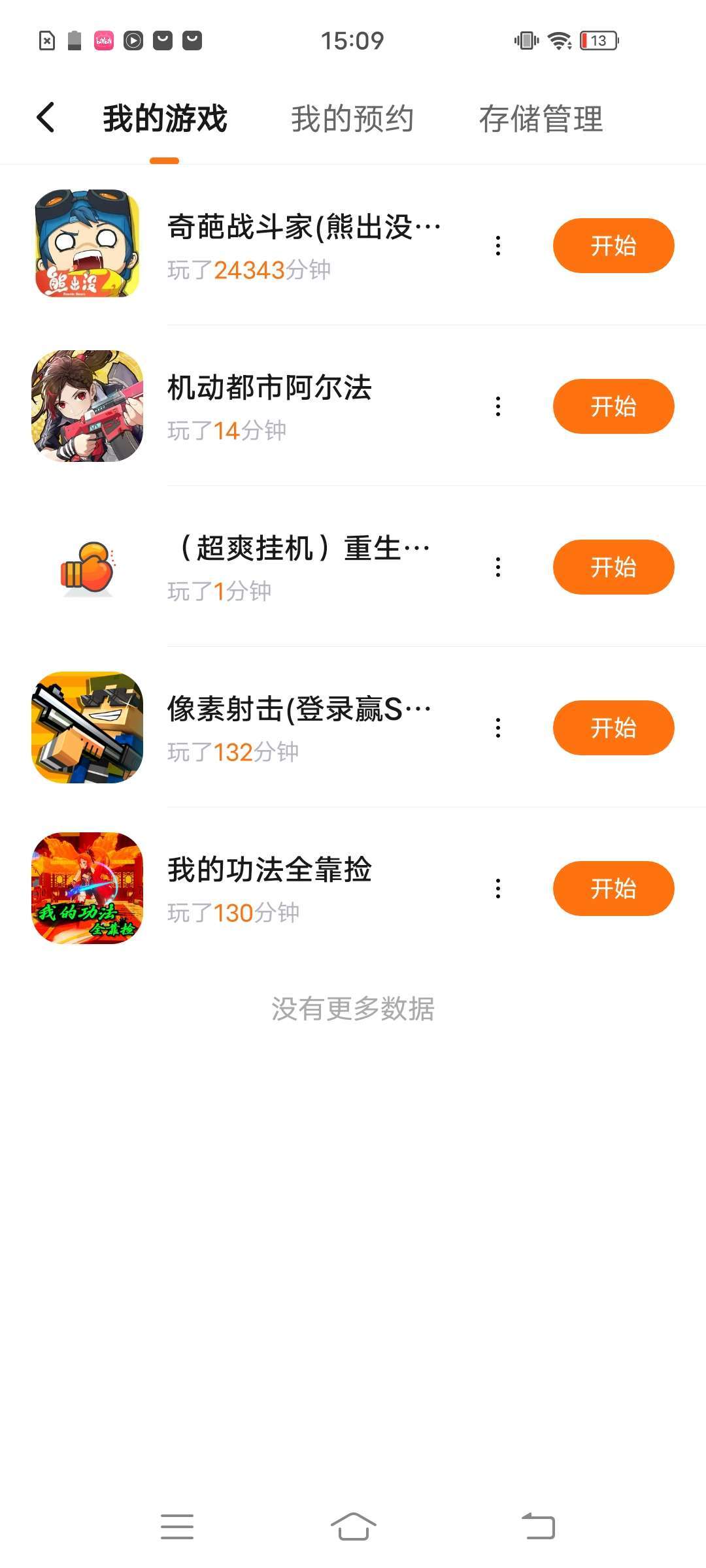Viewport: 706px width, 1568px height.
Task: Open more options for 奇葩战斗家
Action: point(498,246)
